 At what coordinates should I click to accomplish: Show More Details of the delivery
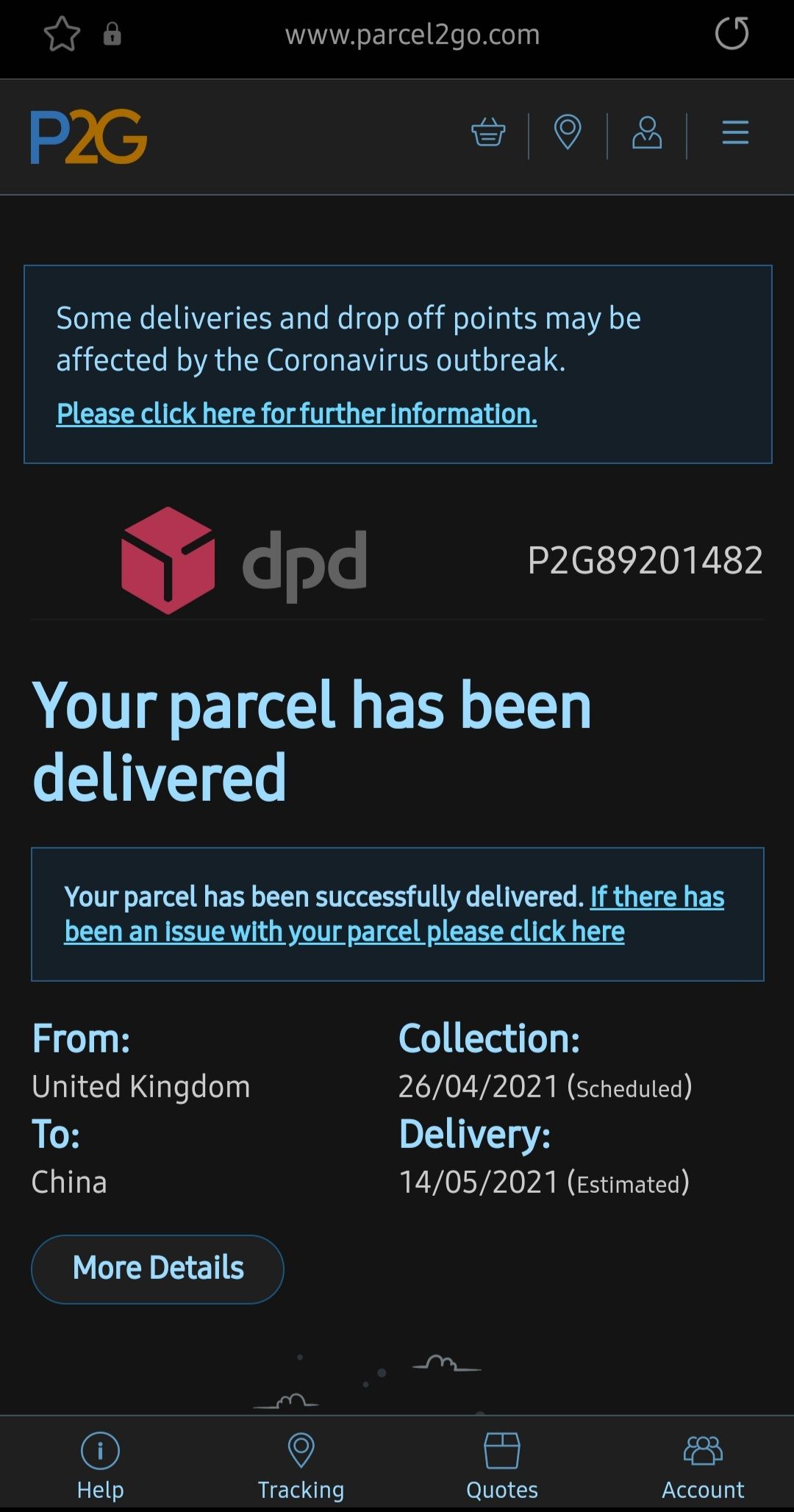(157, 1269)
